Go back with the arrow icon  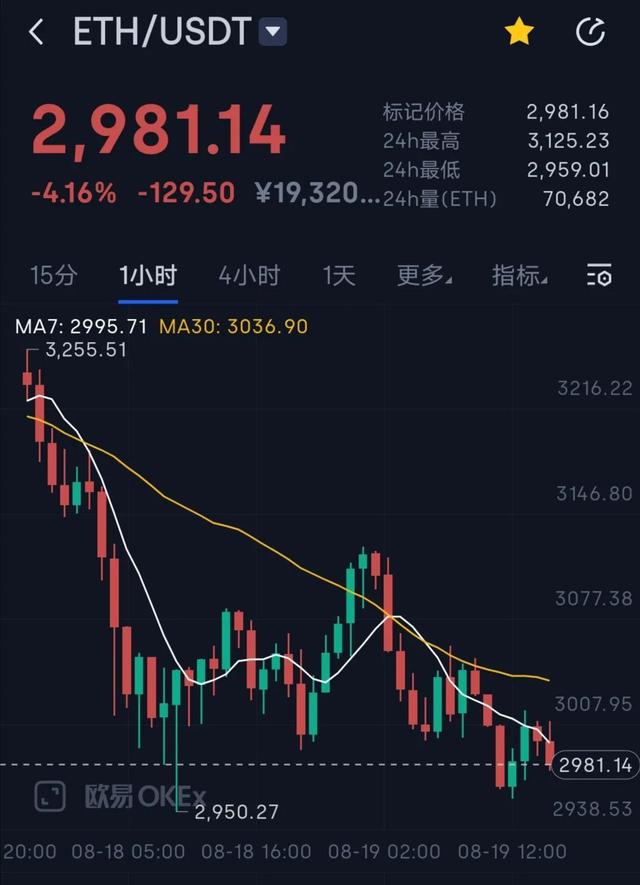(36, 32)
